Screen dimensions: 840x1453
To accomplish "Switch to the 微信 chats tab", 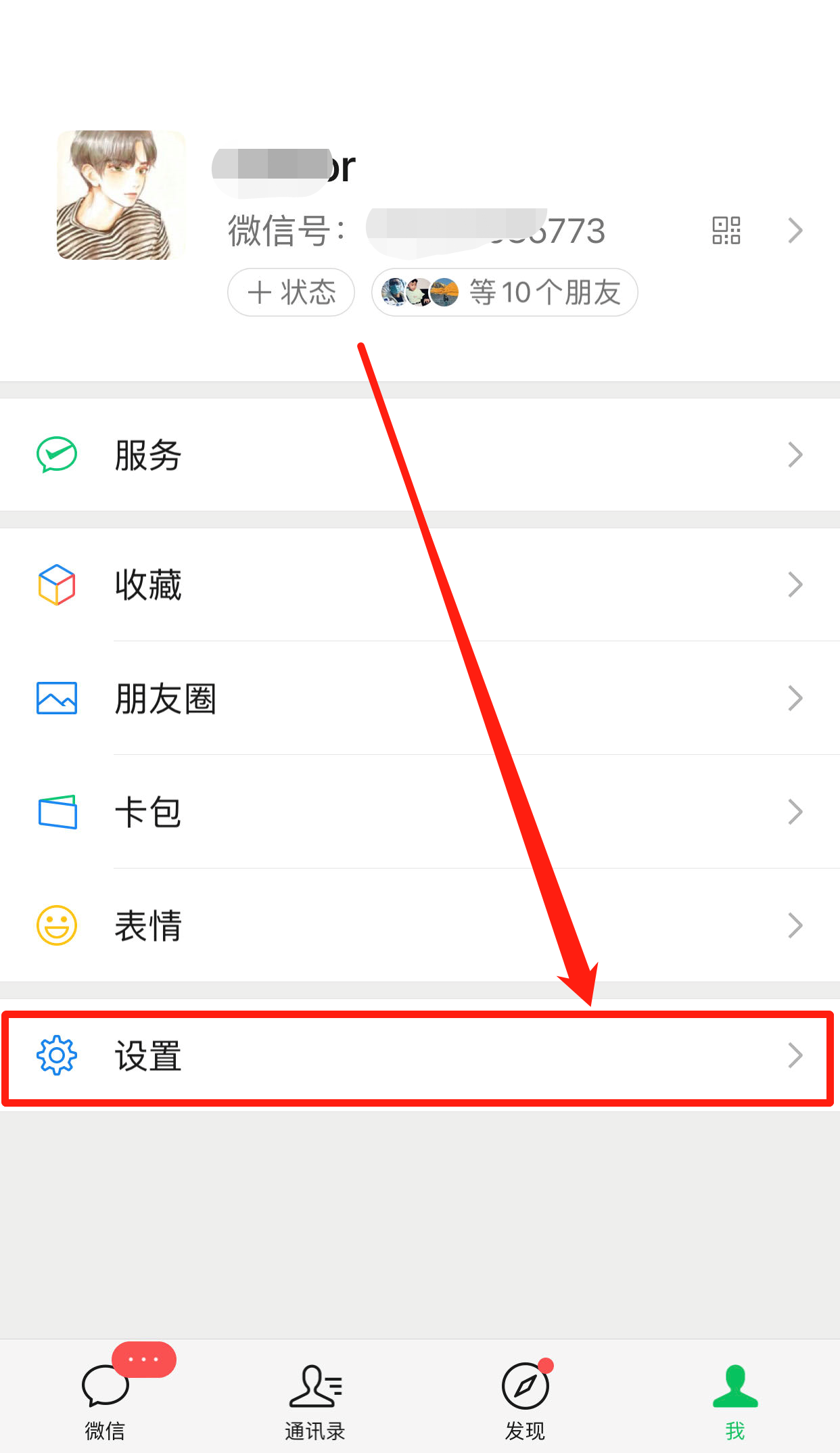I will point(106,1398).
